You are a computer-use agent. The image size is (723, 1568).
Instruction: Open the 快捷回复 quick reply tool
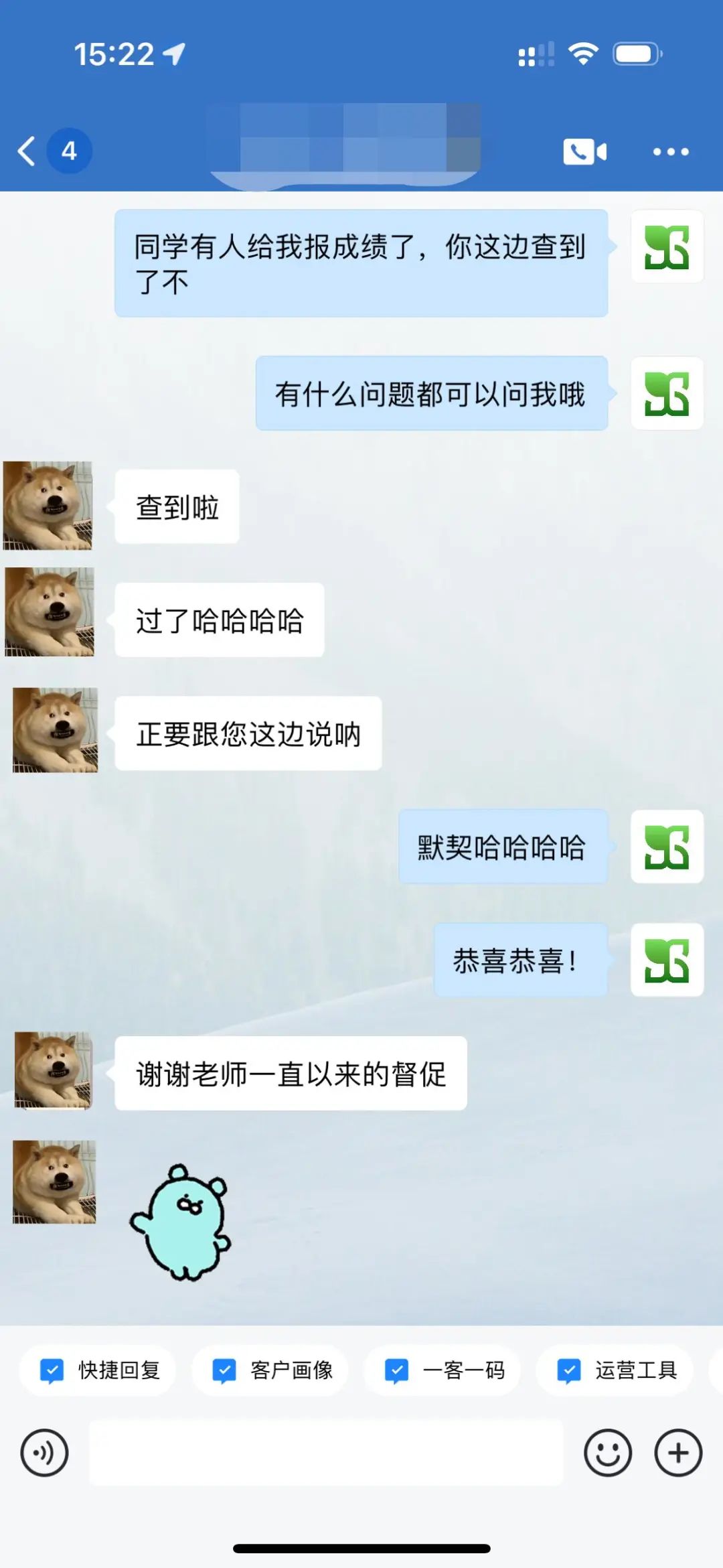pos(99,1370)
